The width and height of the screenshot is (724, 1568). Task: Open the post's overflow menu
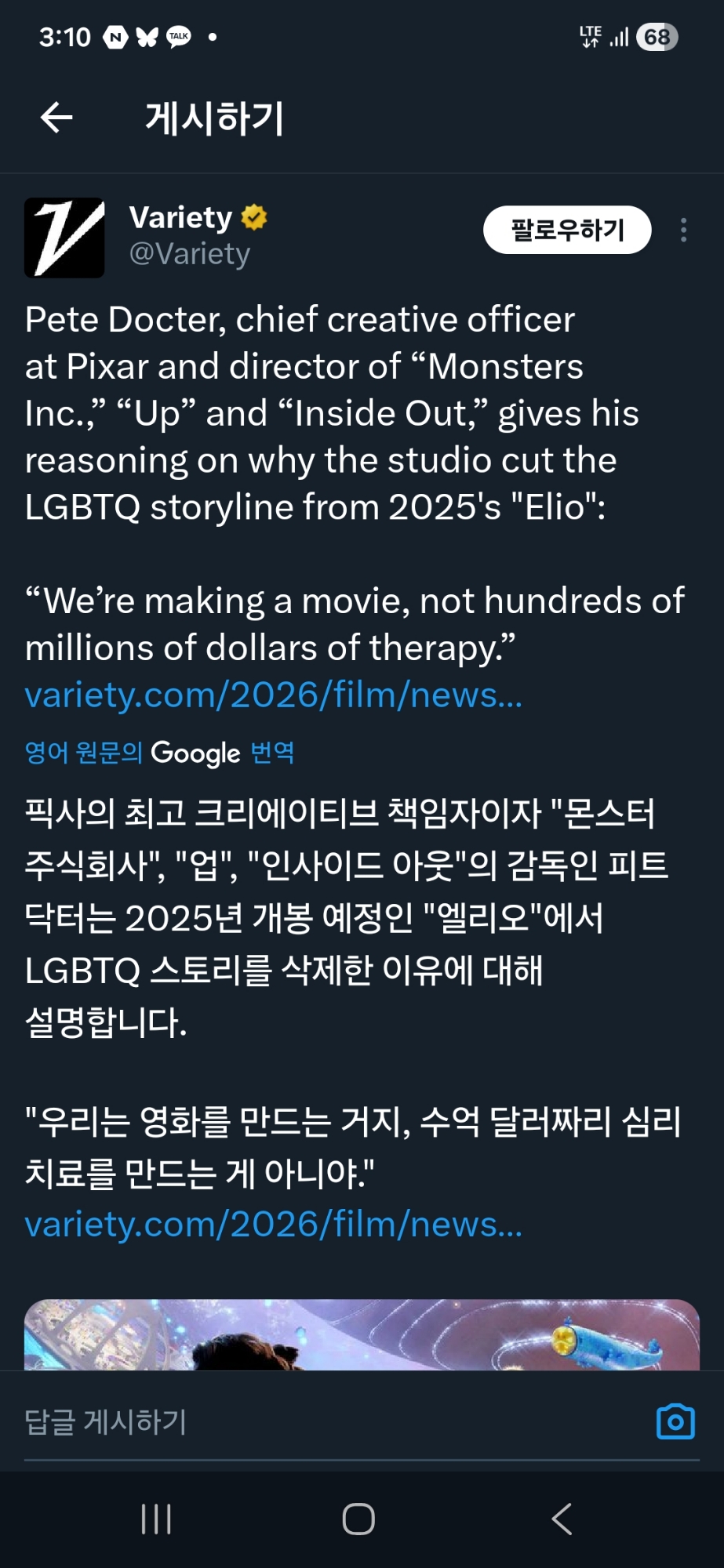[683, 230]
